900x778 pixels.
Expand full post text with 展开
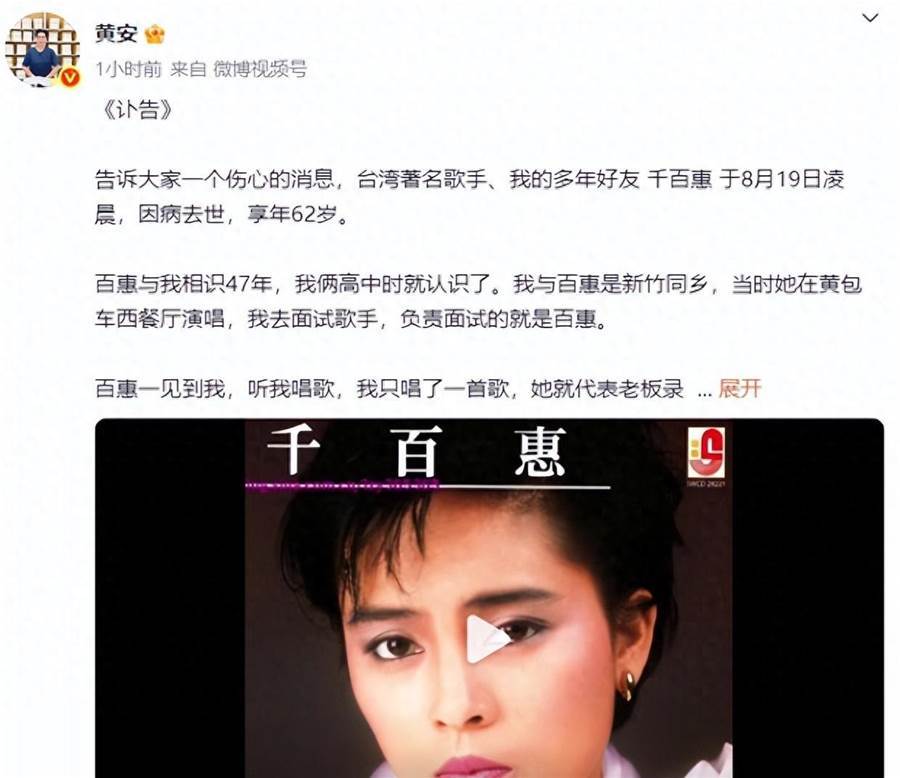pos(740,388)
